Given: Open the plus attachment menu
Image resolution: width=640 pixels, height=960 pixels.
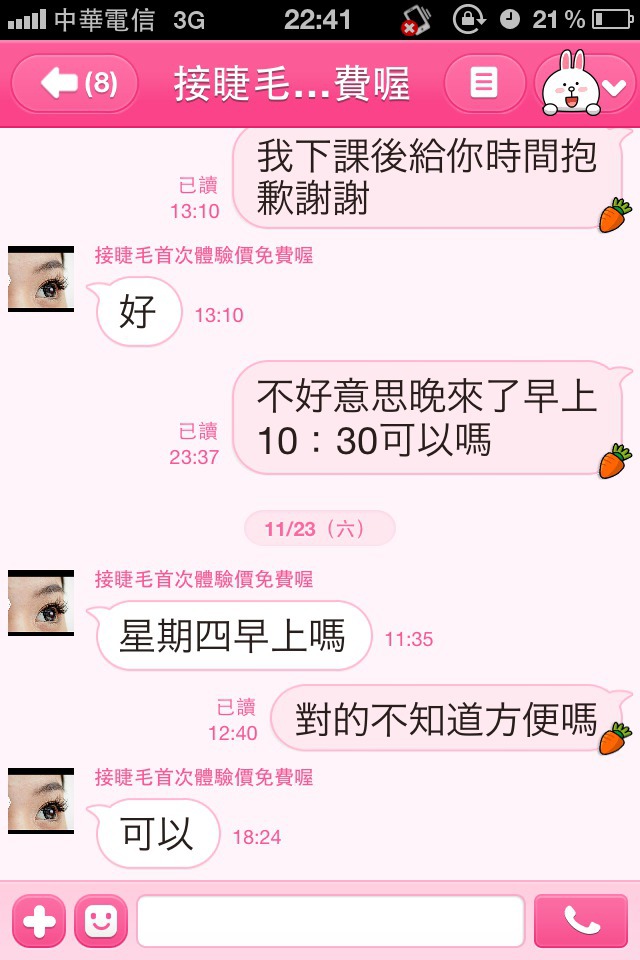Looking at the screenshot, I should [x=39, y=921].
